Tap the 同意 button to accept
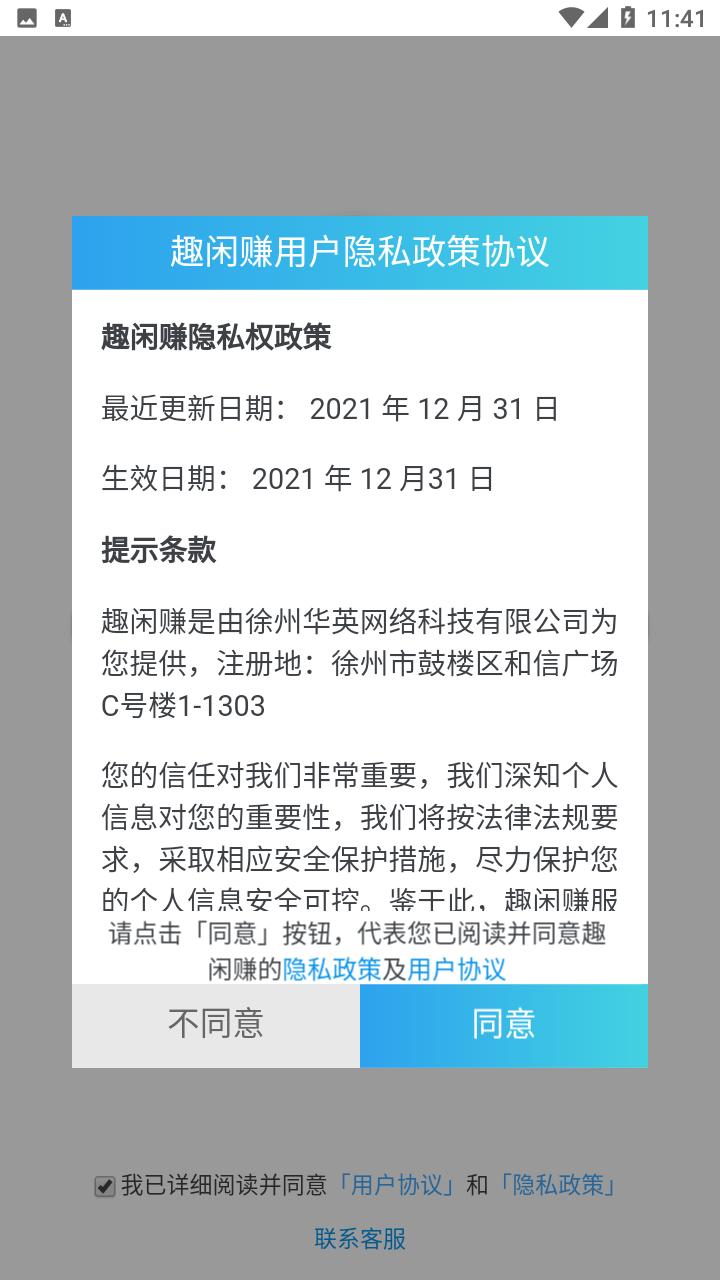The height and width of the screenshot is (1280, 720). (x=504, y=1024)
